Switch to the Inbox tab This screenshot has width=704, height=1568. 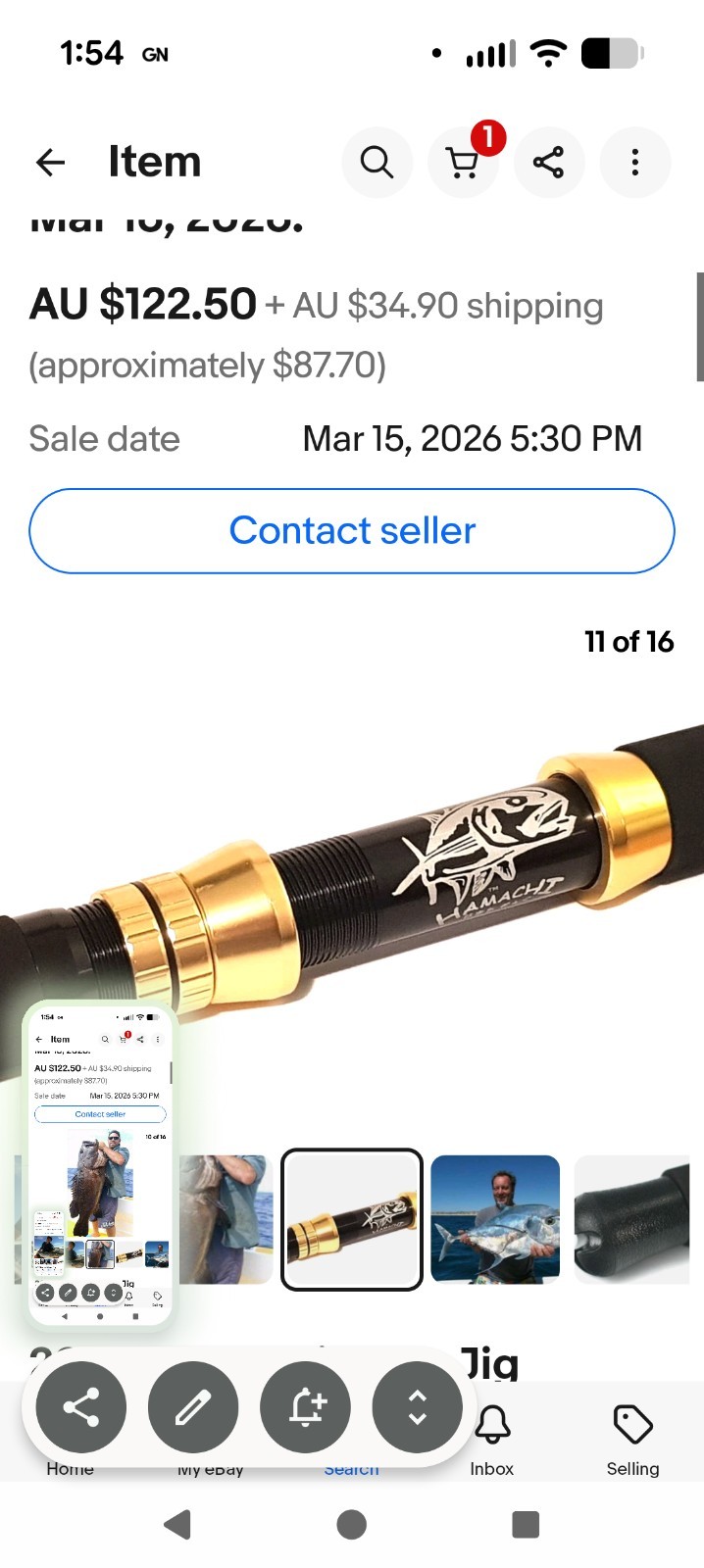coord(492,1439)
